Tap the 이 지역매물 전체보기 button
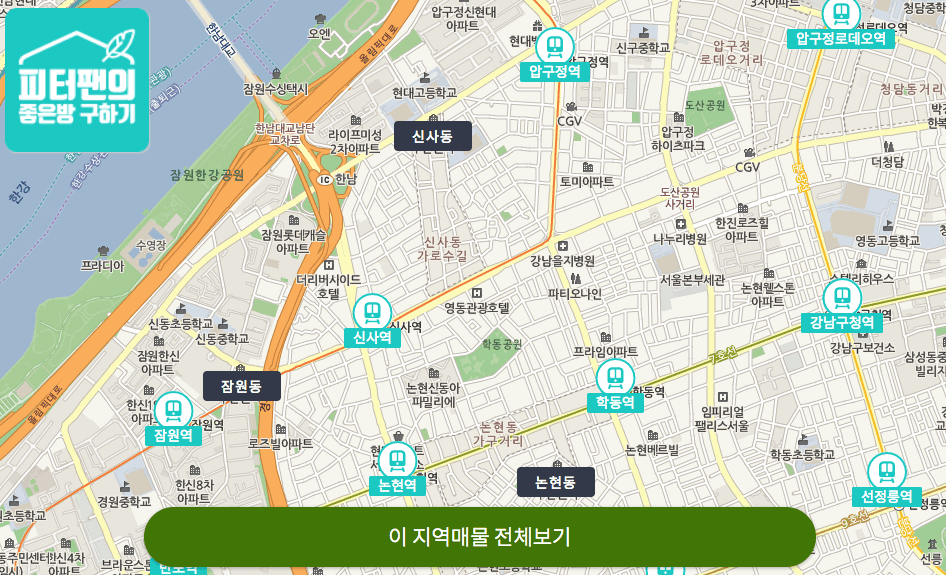946x575 pixels. click(479, 537)
